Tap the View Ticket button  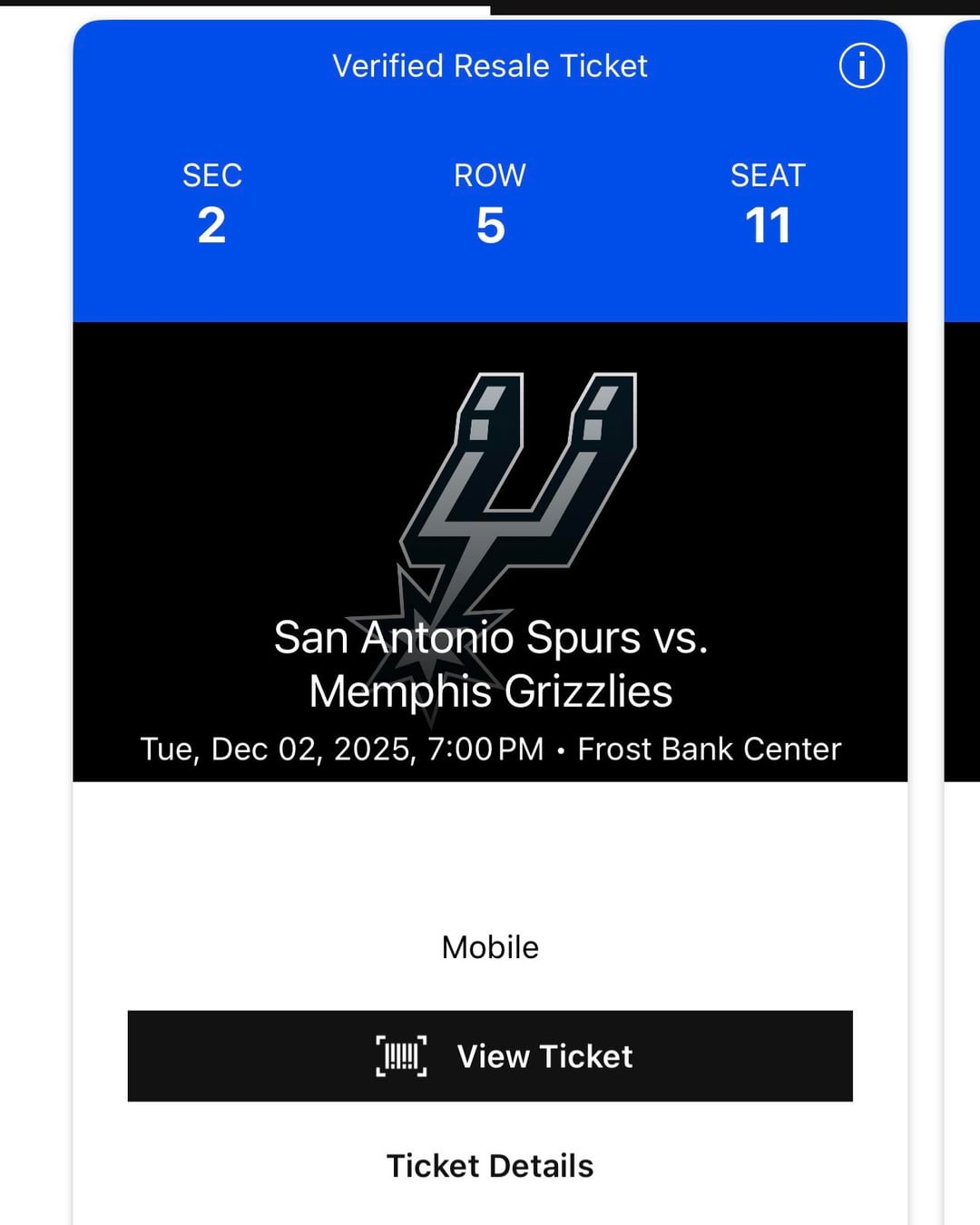(490, 1055)
